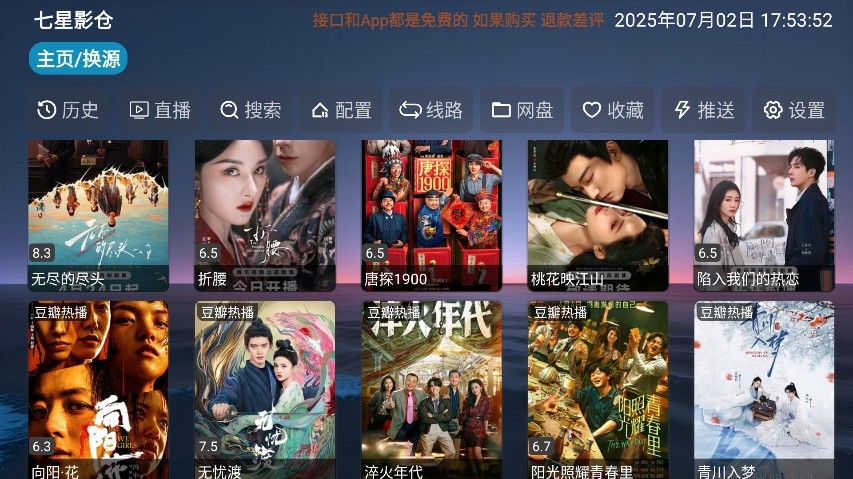853x479 pixels.
Task: Open the 陷入我们的热恋 tile
Action: (764, 215)
